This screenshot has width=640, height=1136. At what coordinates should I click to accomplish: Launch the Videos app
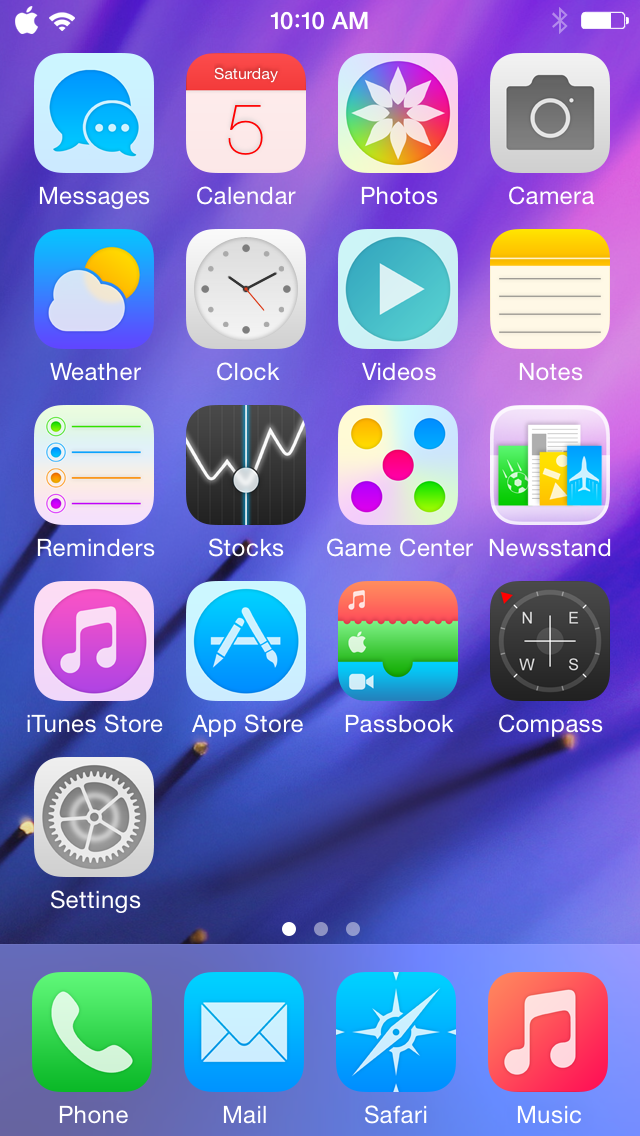(398, 289)
